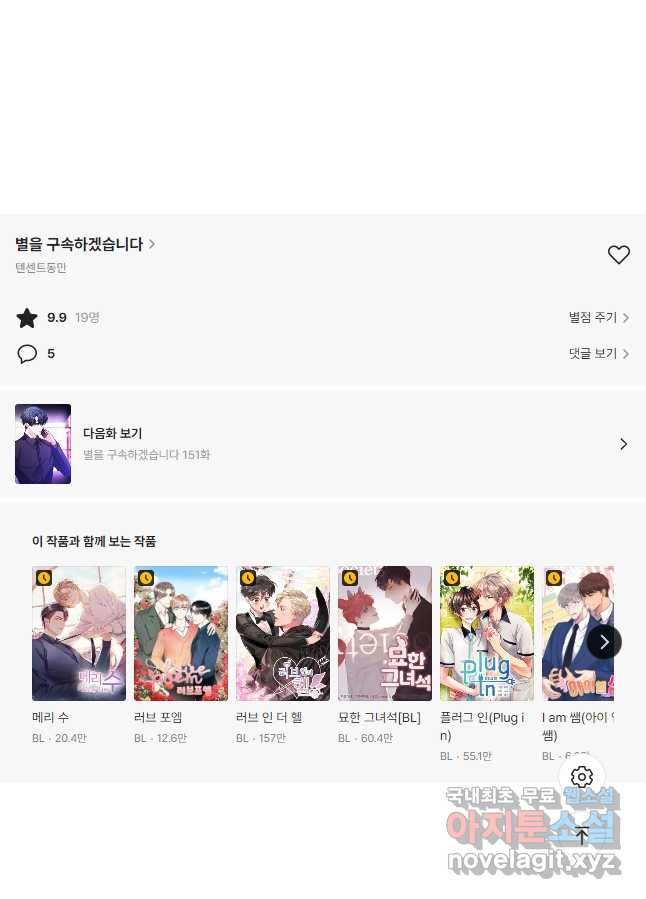Open 댓글 보기 to view comments

598,354
